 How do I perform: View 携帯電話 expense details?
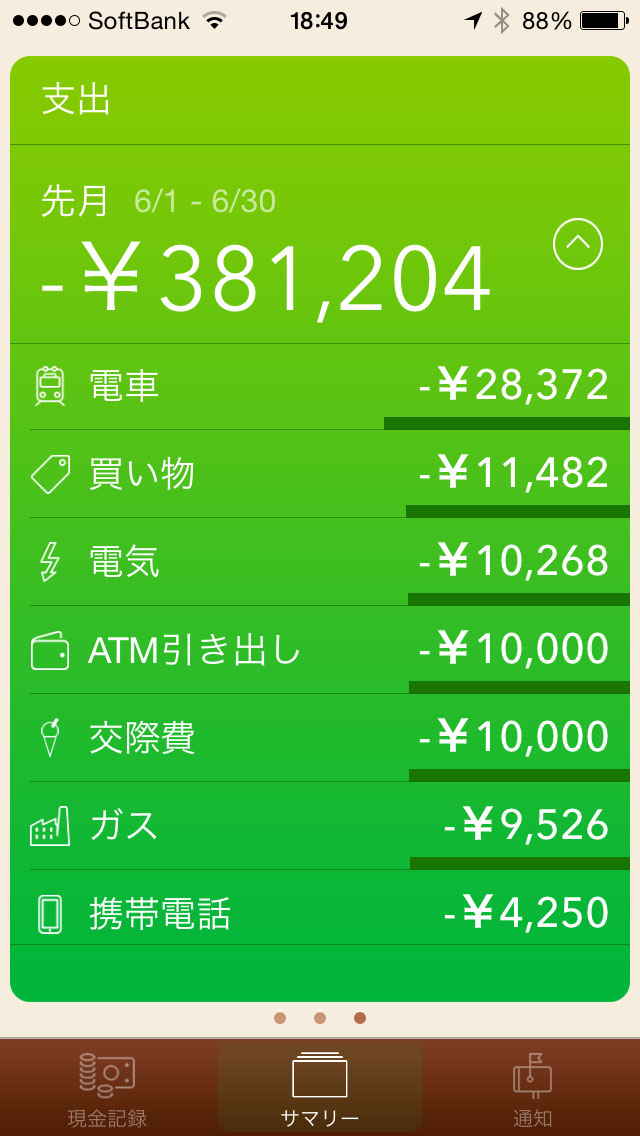320,913
